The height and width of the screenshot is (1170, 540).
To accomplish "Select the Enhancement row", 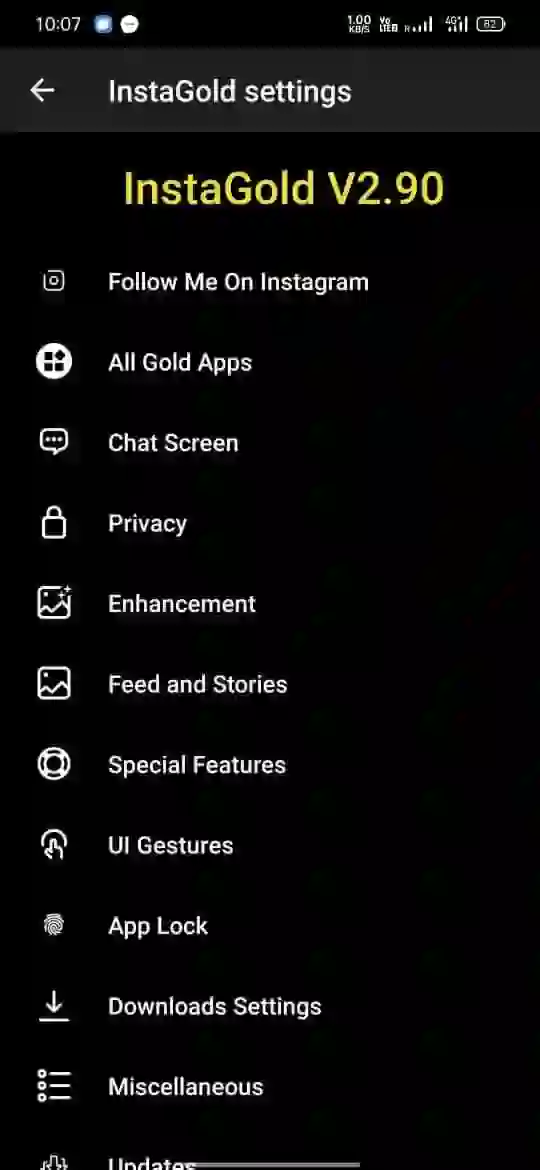I will pyautogui.click(x=270, y=604).
